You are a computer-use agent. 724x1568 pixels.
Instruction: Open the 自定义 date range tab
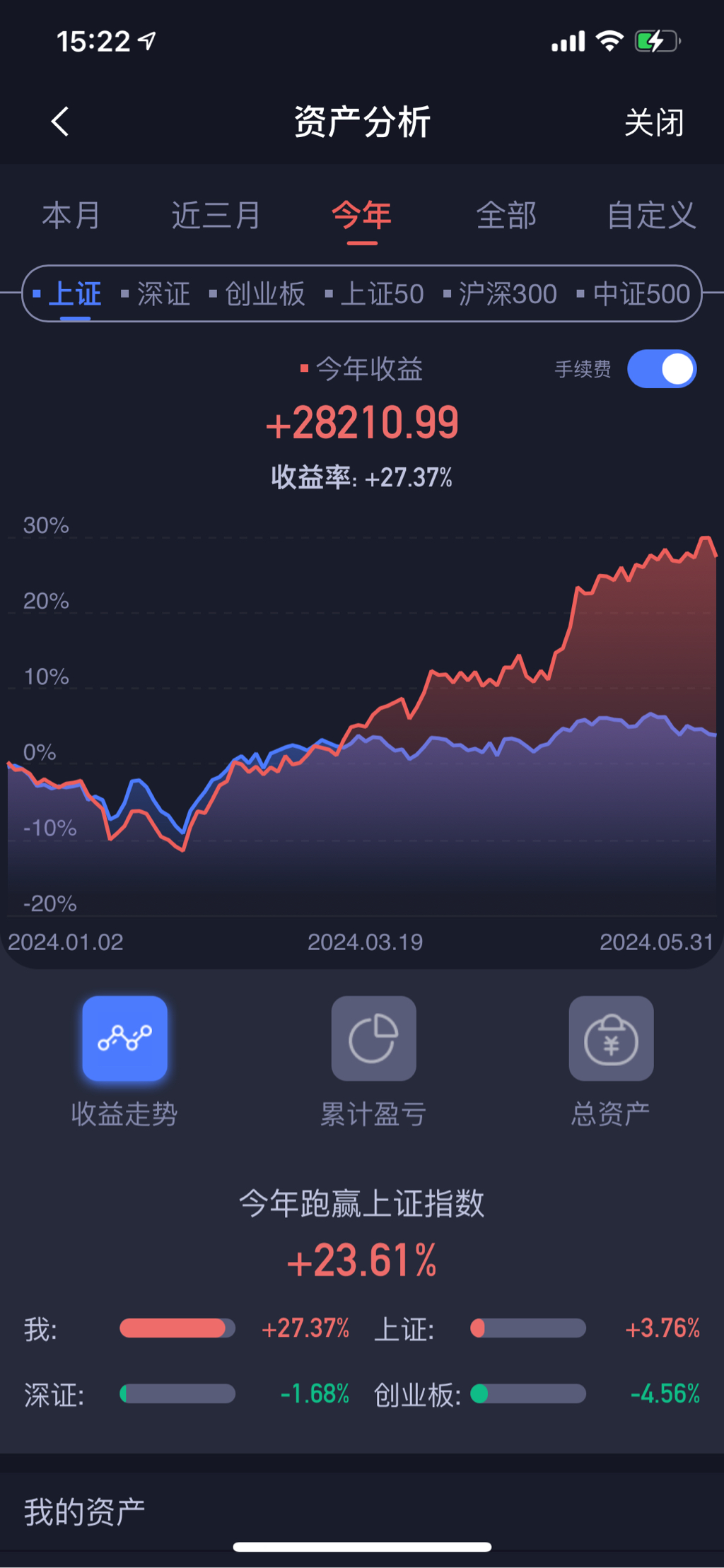point(651,216)
